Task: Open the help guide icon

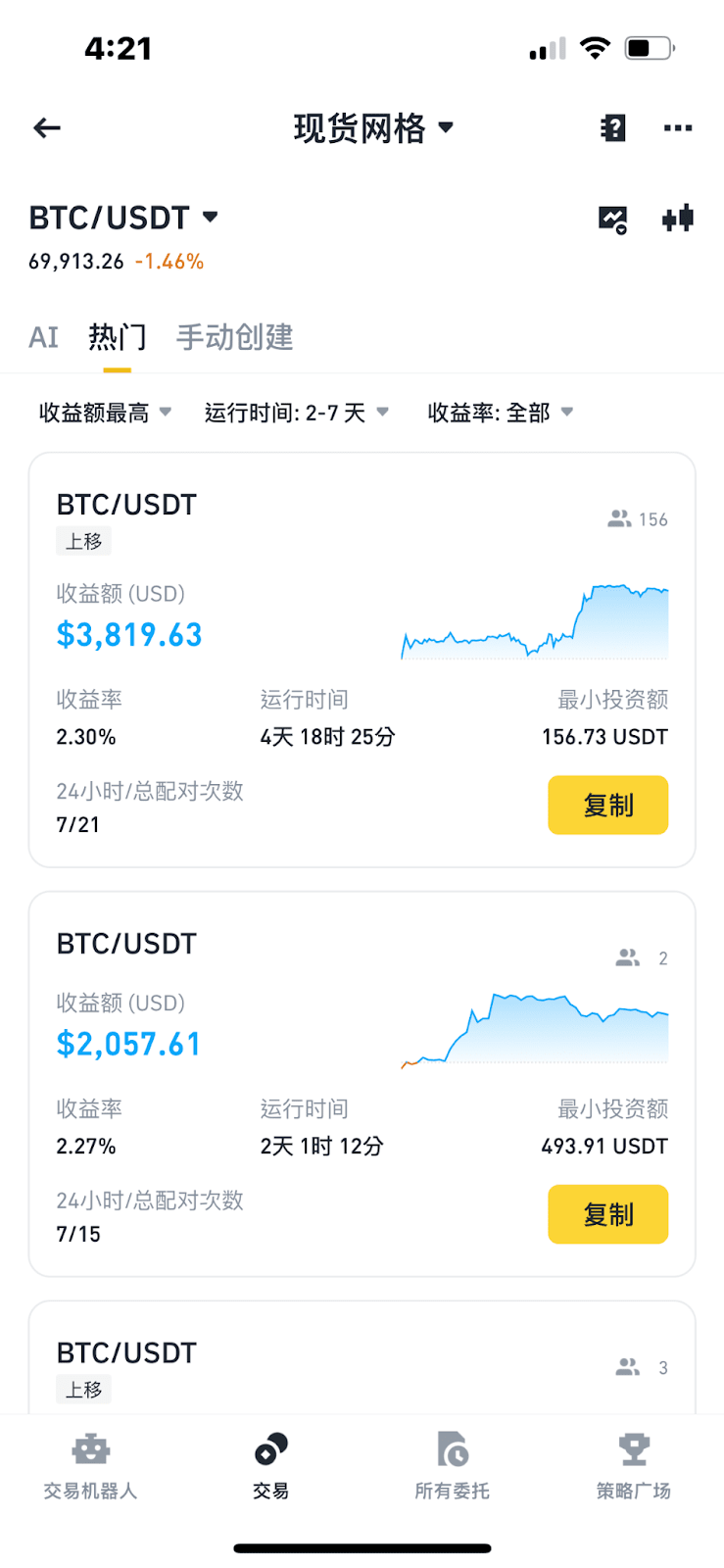Action: click(612, 127)
